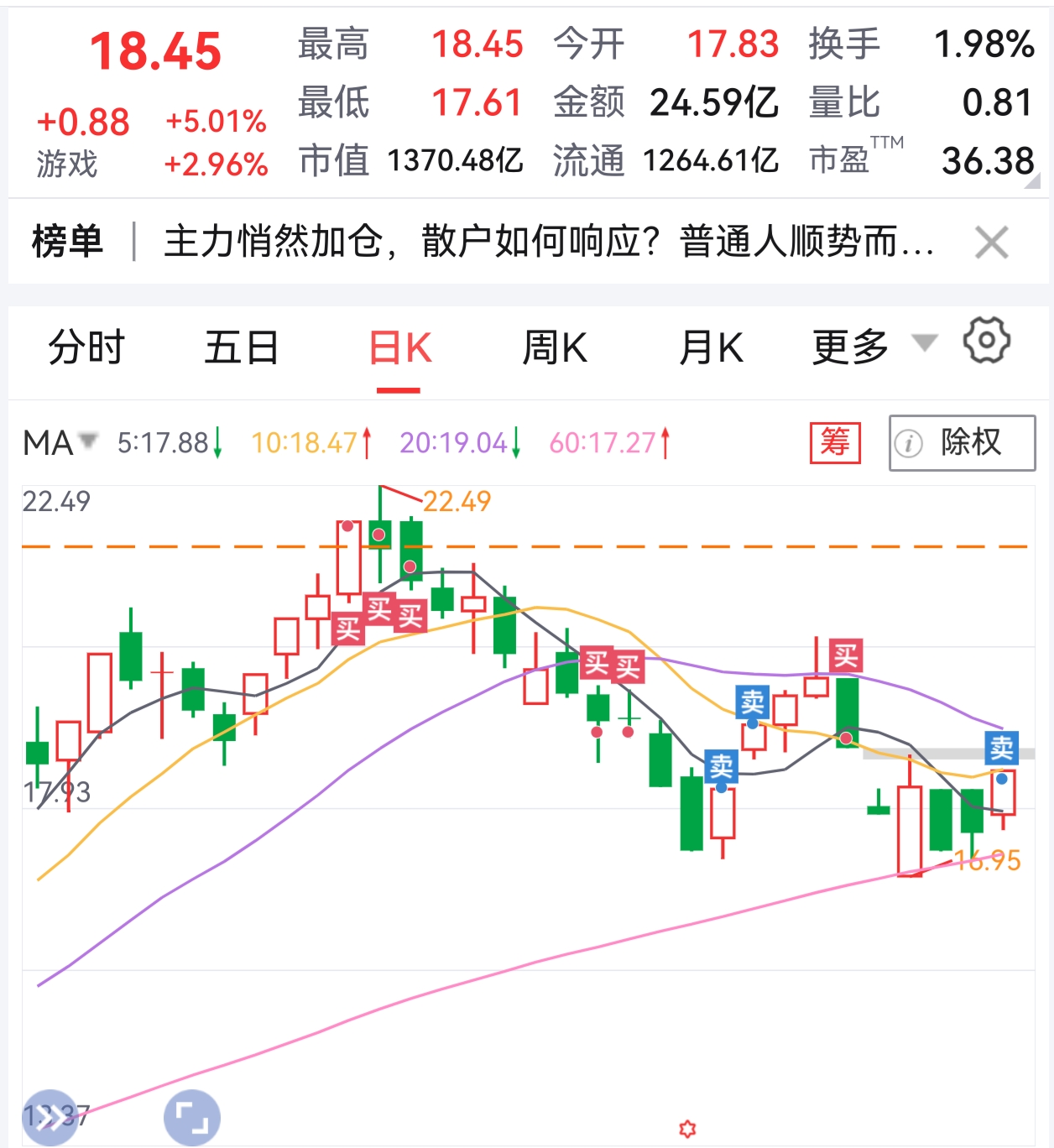Select the 日K daily chart tab
This screenshot has width=1054, height=1148.
(x=400, y=347)
